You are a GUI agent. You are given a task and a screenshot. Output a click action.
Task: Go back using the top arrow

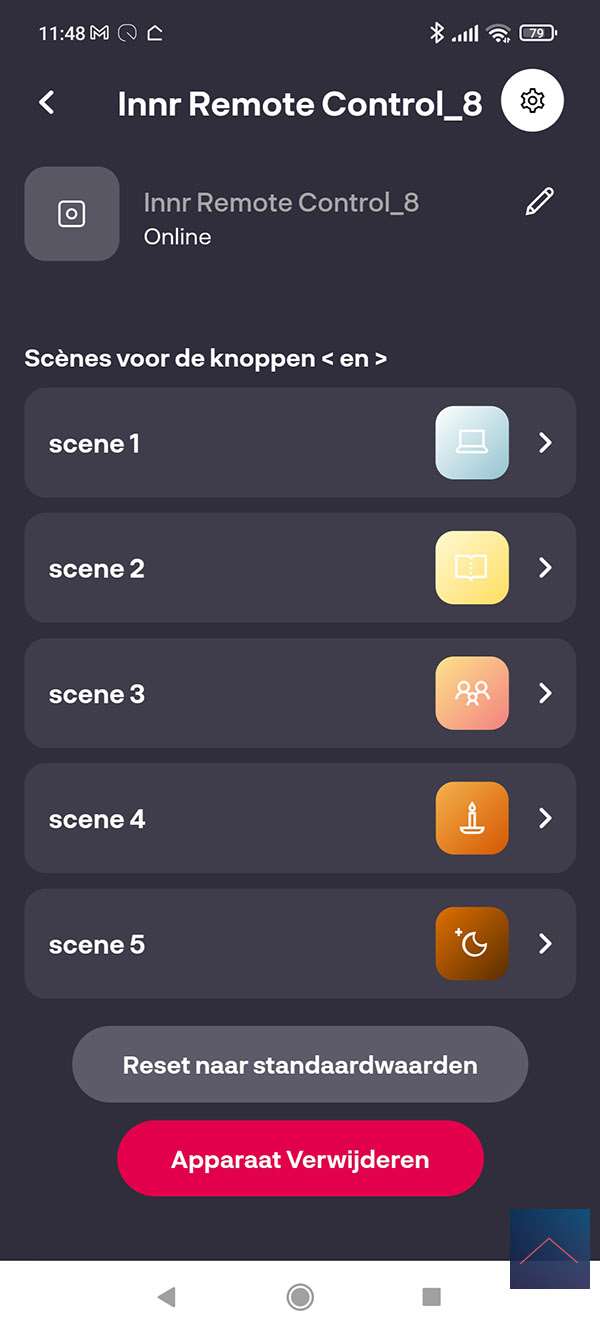coord(47,102)
